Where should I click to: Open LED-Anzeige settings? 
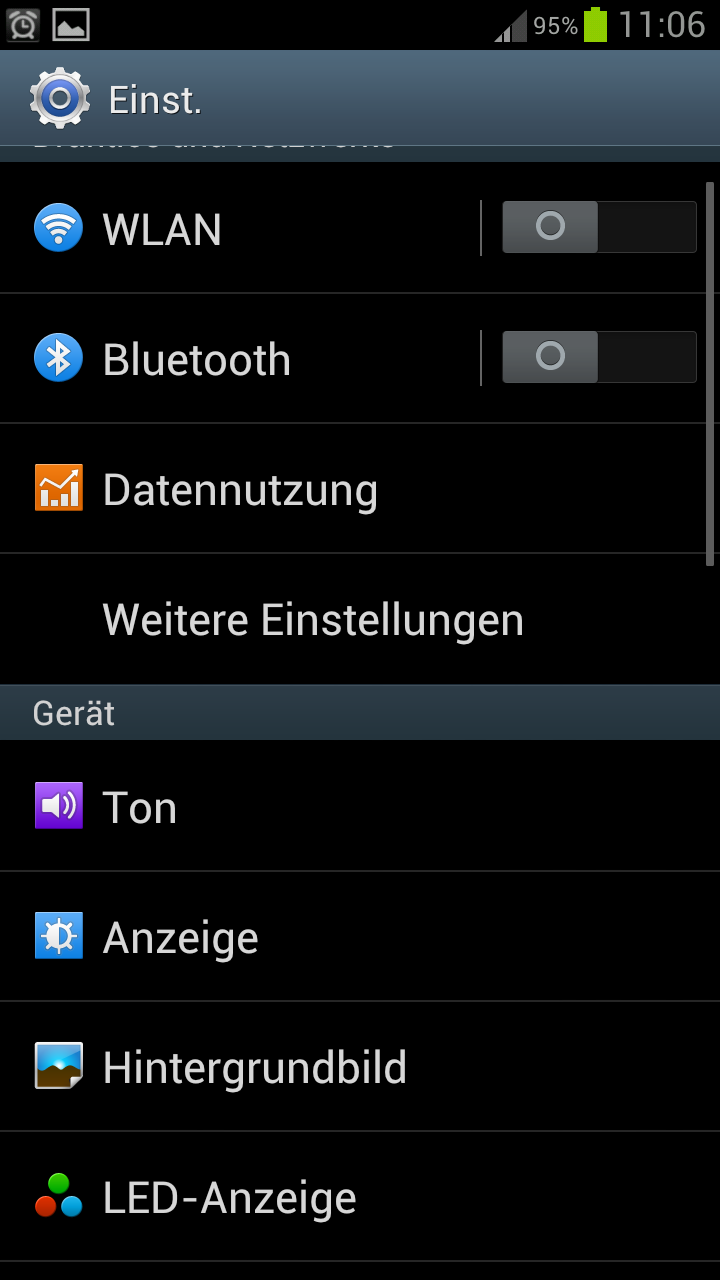coord(360,1197)
